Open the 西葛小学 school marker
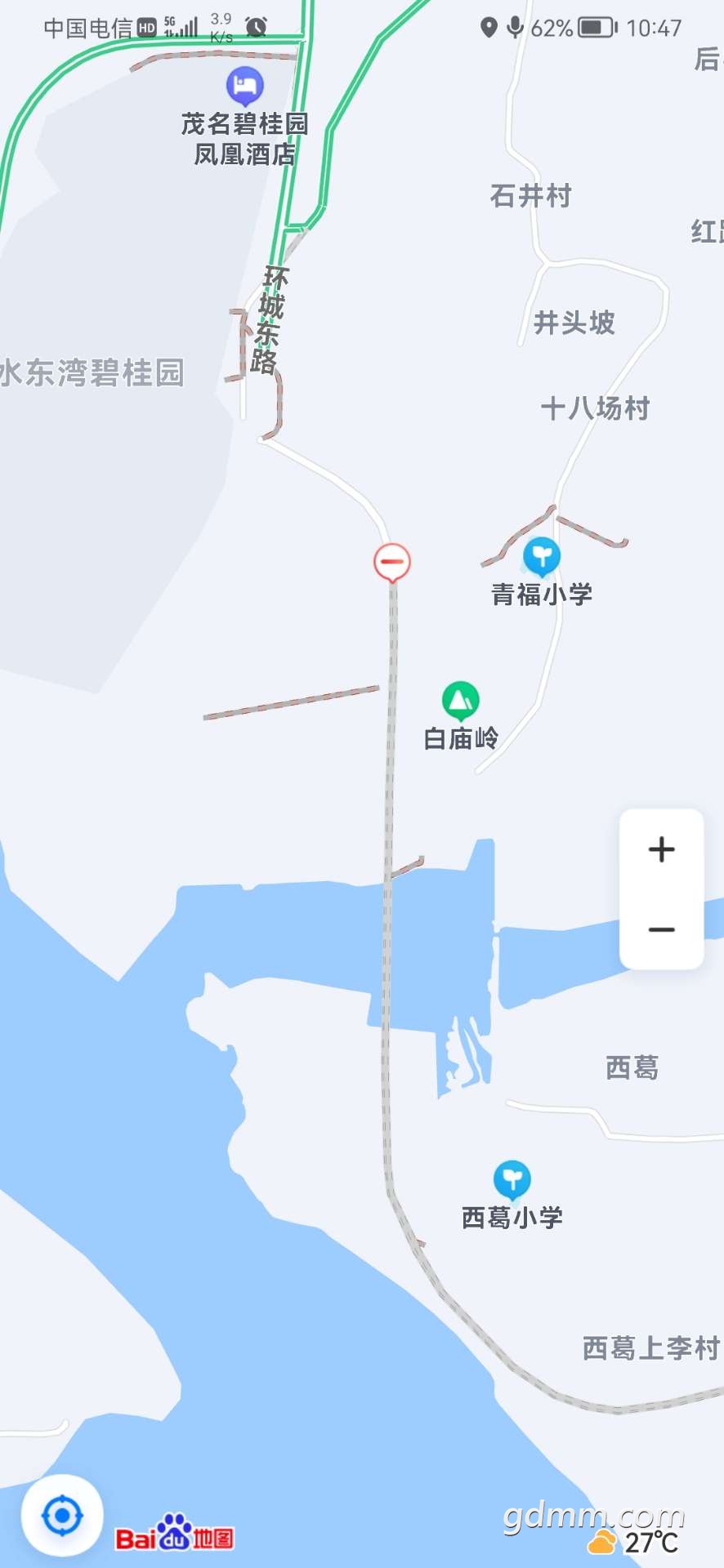The height and width of the screenshot is (1568, 724). point(512,1179)
